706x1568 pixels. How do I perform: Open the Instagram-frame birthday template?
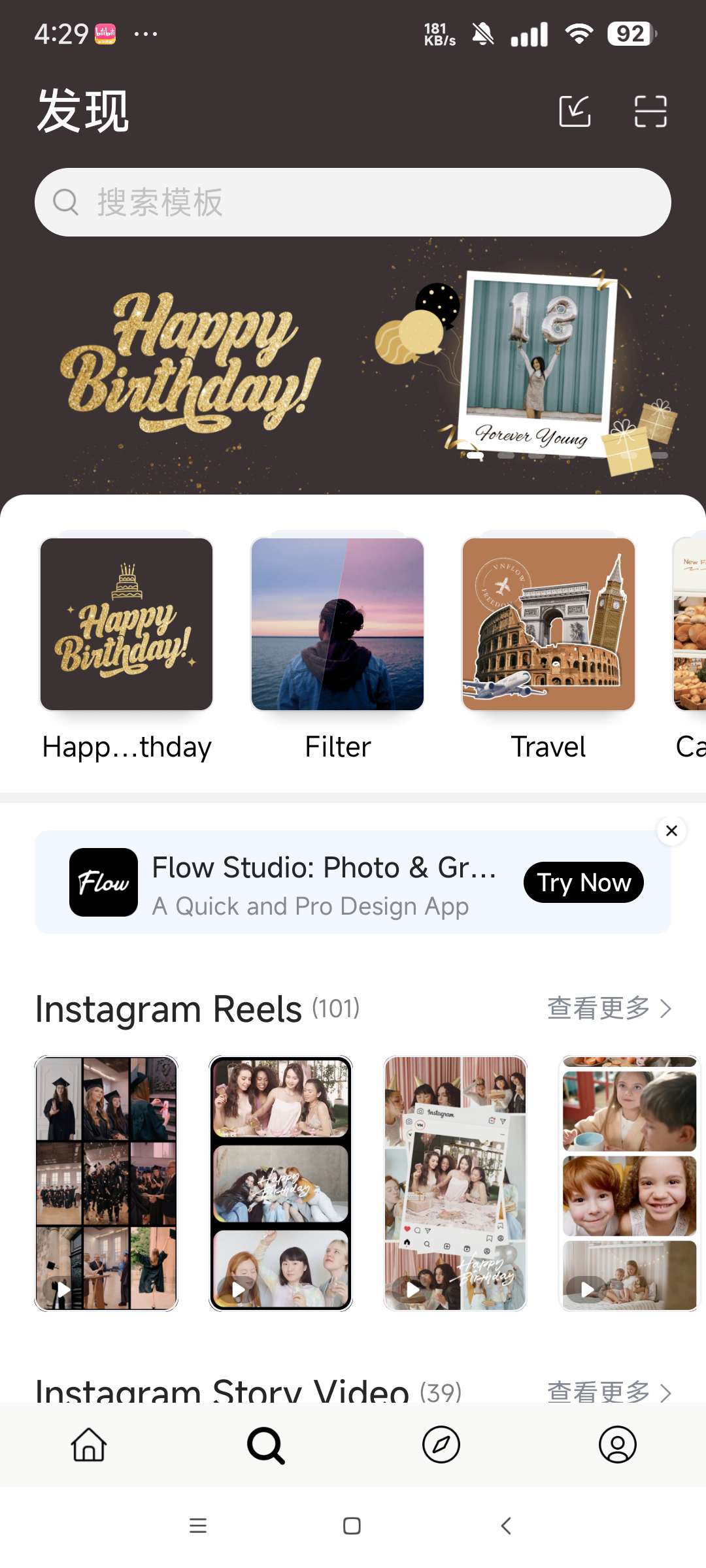pos(455,1183)
